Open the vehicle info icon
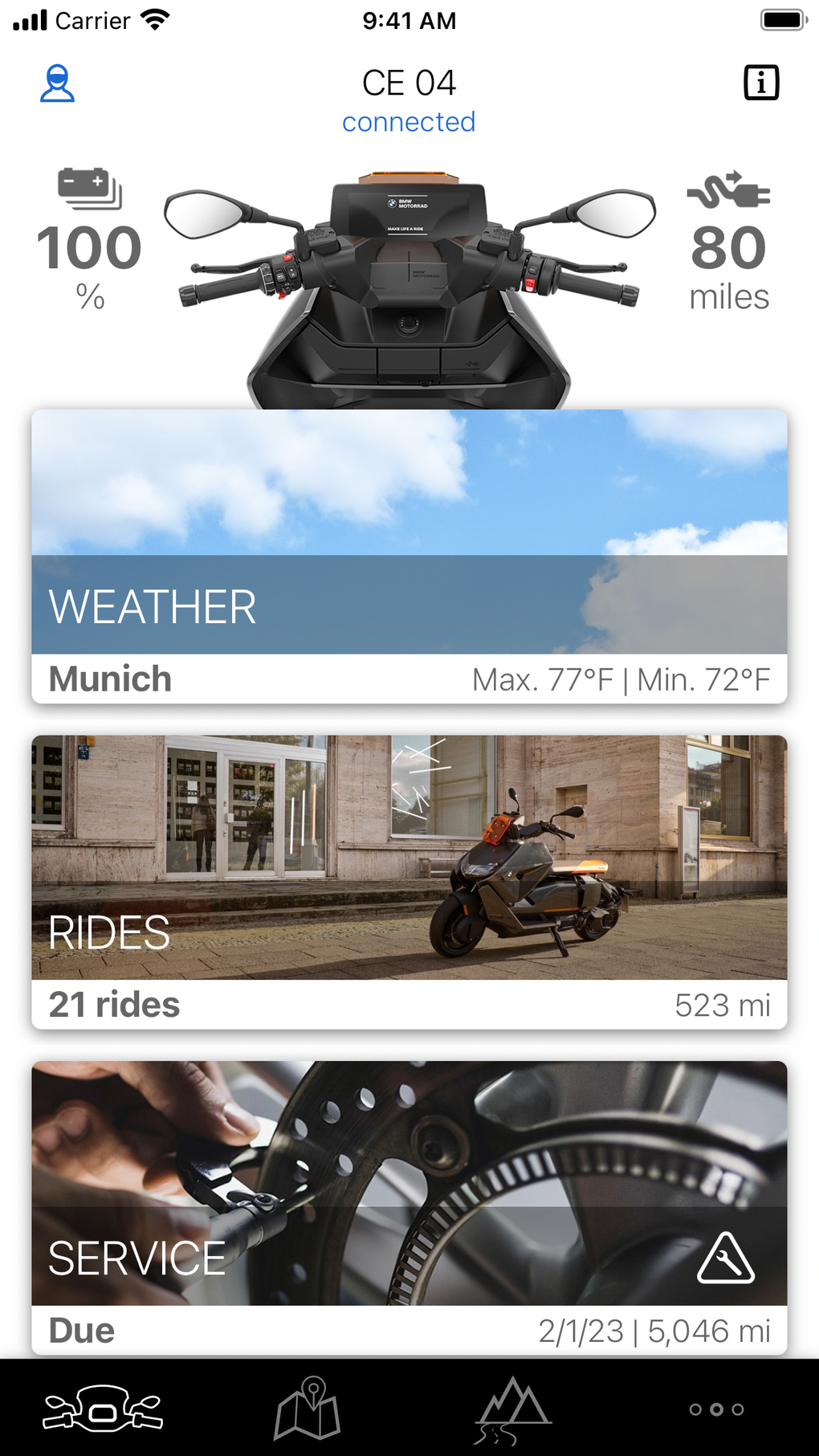Screen dimensions: 819x1456 coord(760,83)
